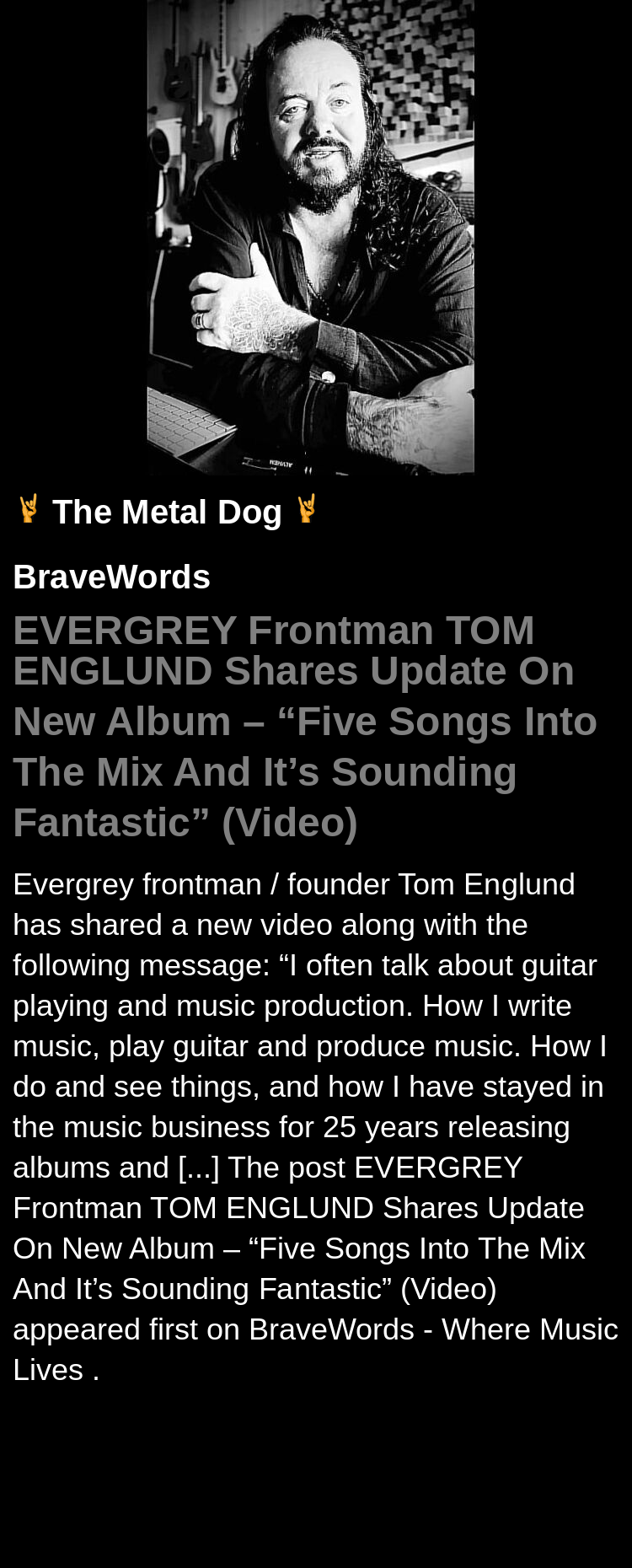
Task: Open the article photo of Tom Englund
Action: pyautogui.click(x=310, y=237)
